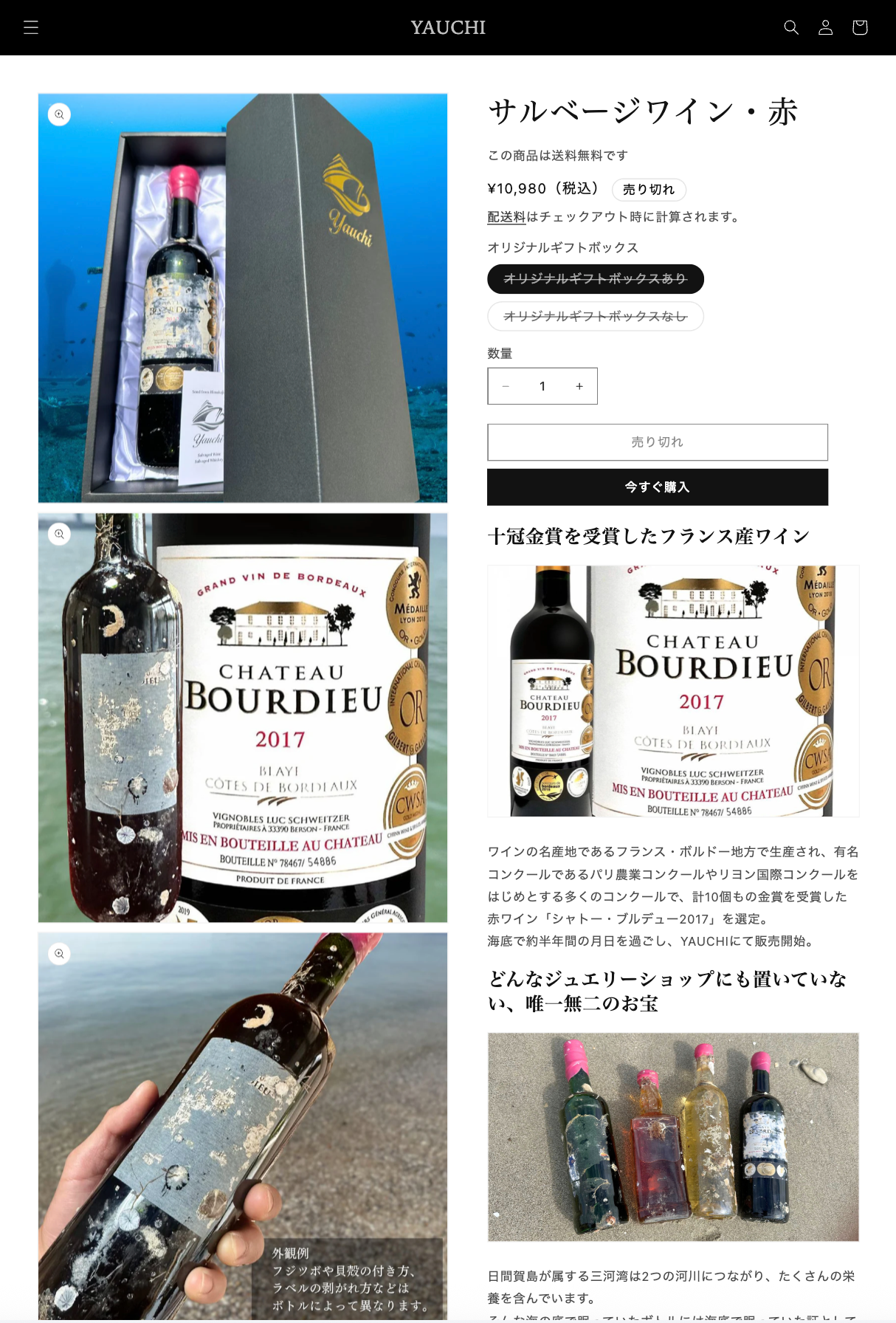Increase quantity with the plus button
Viewport: 896px width, 1323px height.
(579, 386)
